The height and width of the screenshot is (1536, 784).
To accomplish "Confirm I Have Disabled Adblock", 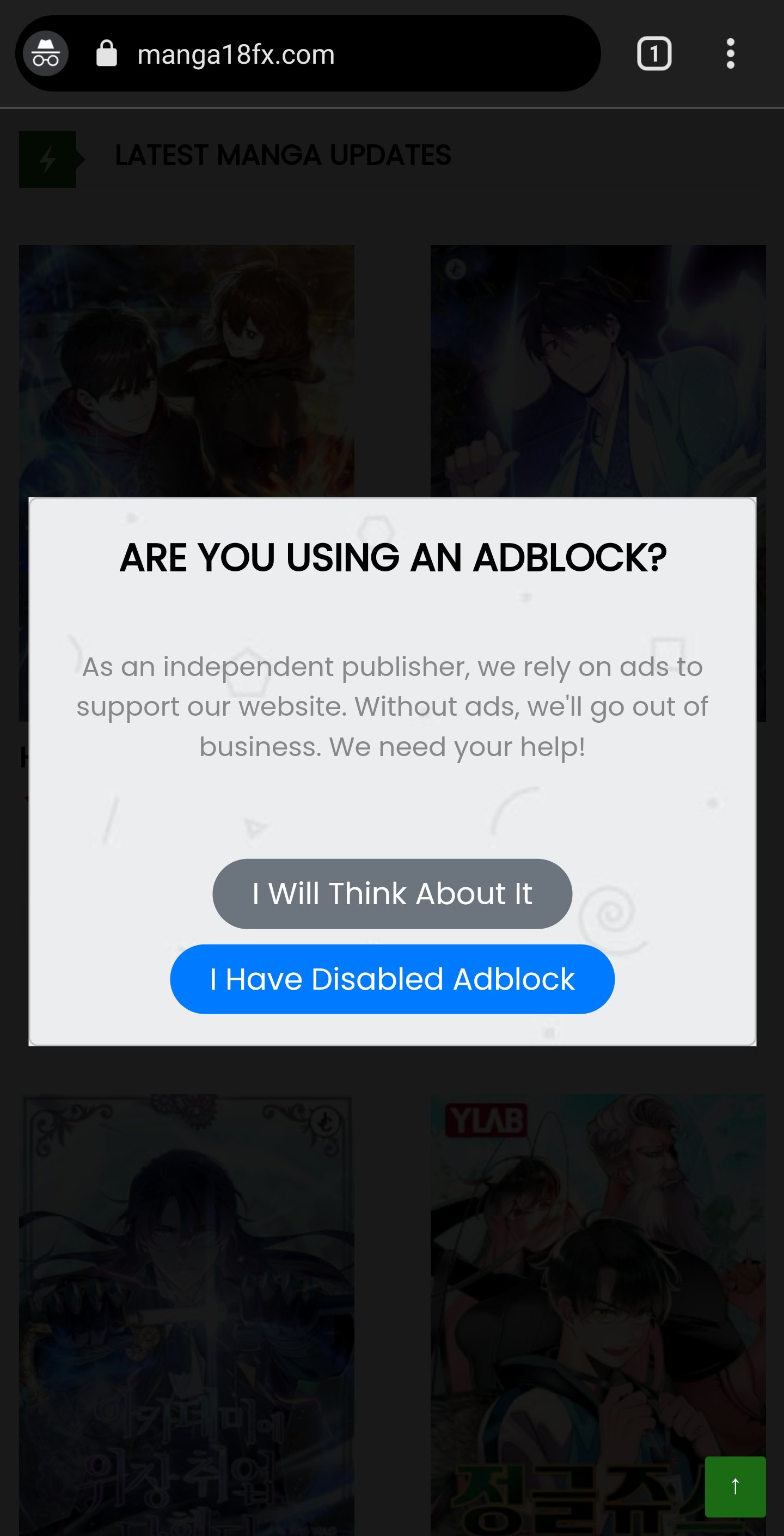I will [x=391, y=979].
